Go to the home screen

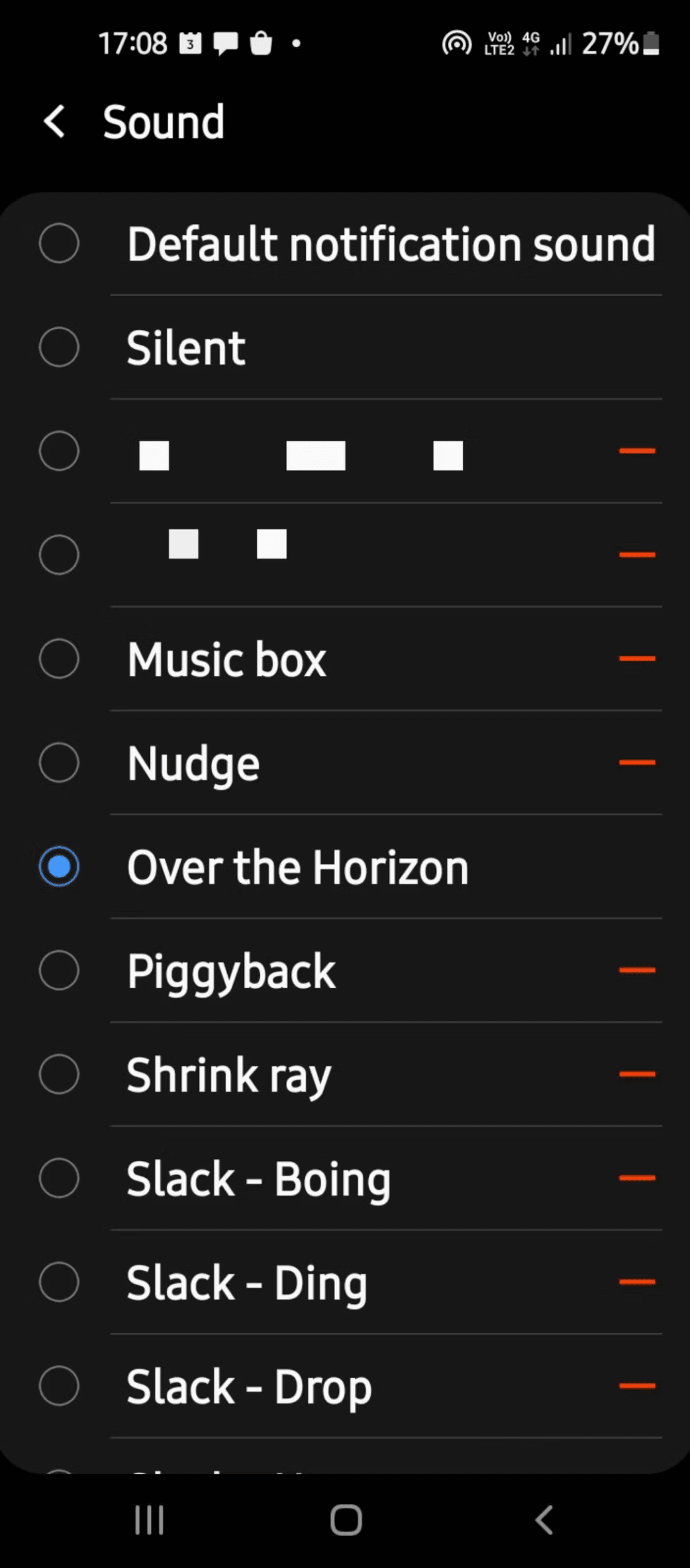point(346,1520)
